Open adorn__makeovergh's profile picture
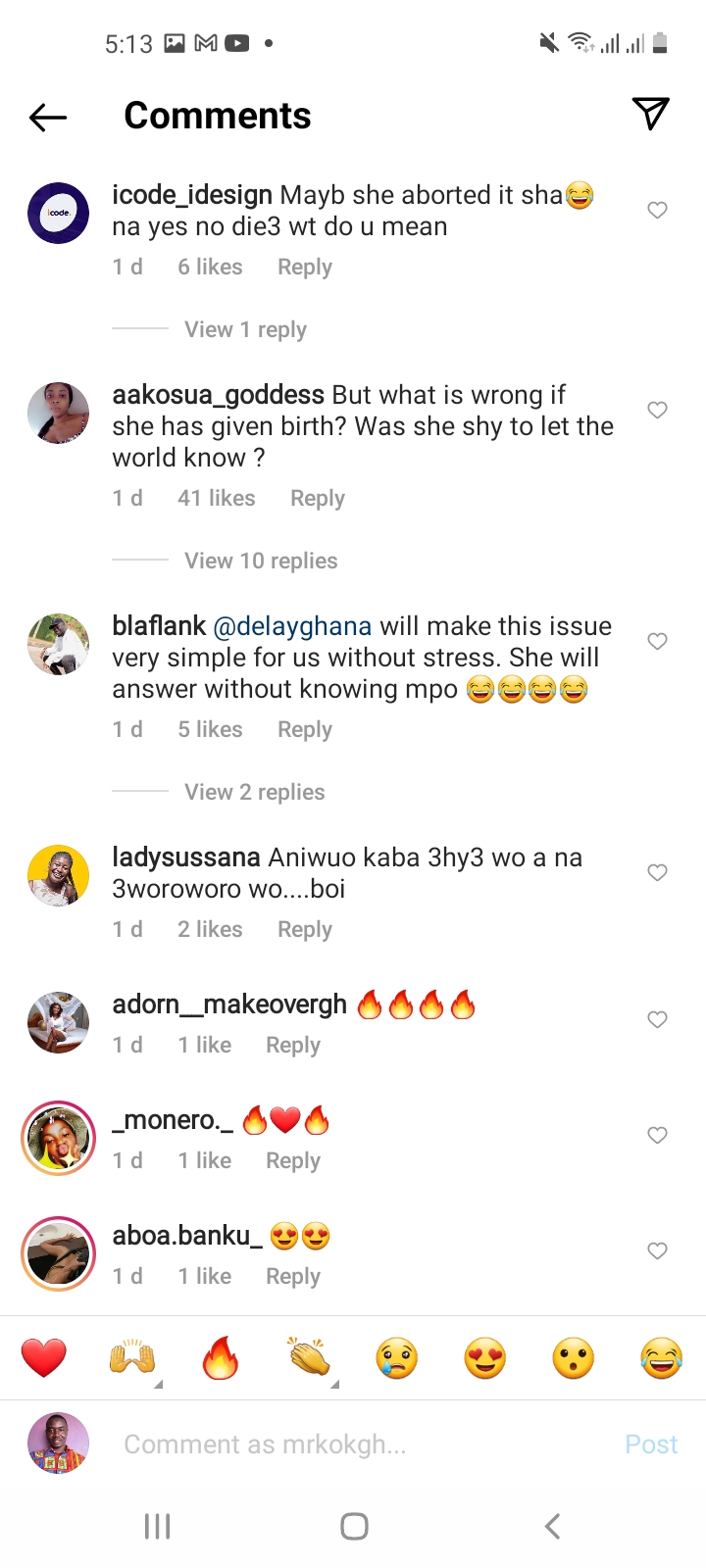Screen dimensions: 706x1568 point(58,1022)
